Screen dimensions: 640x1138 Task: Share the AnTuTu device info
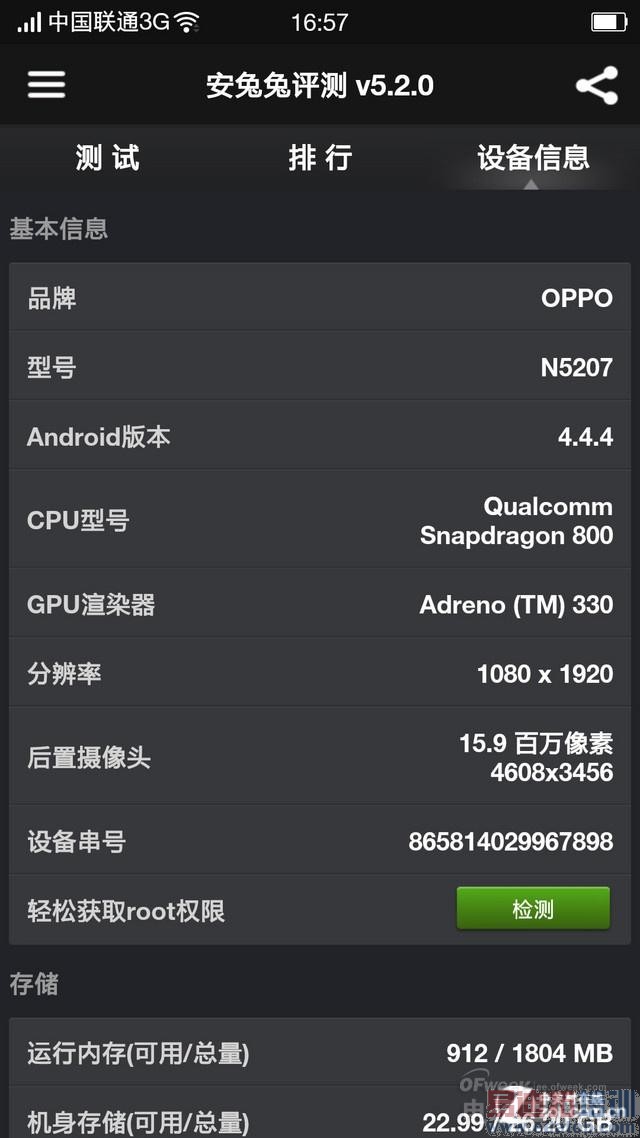point(597,86)
